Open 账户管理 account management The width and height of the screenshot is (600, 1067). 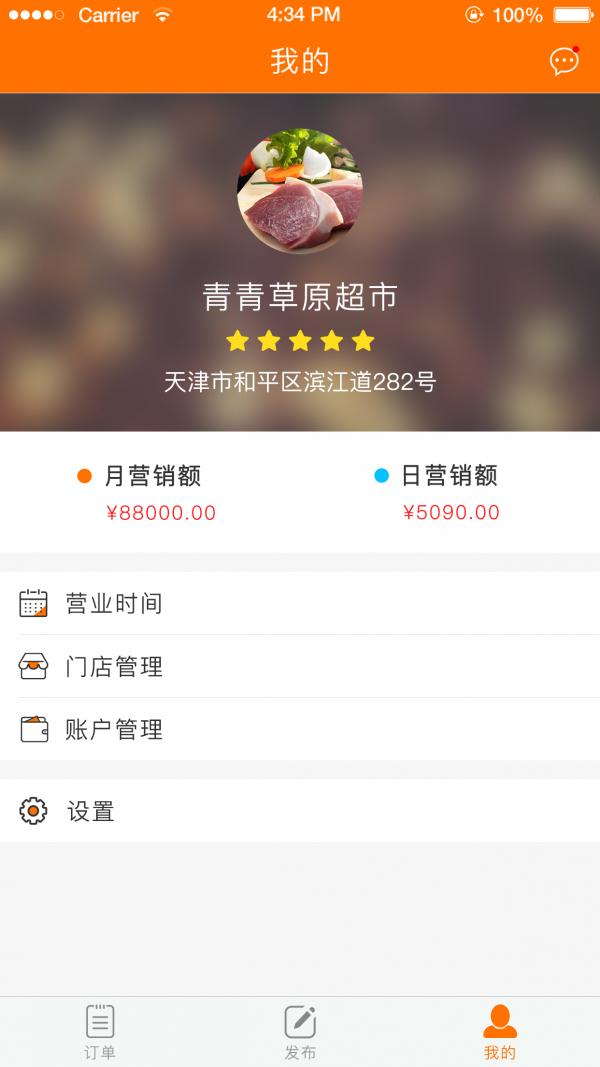coord(300,730)
